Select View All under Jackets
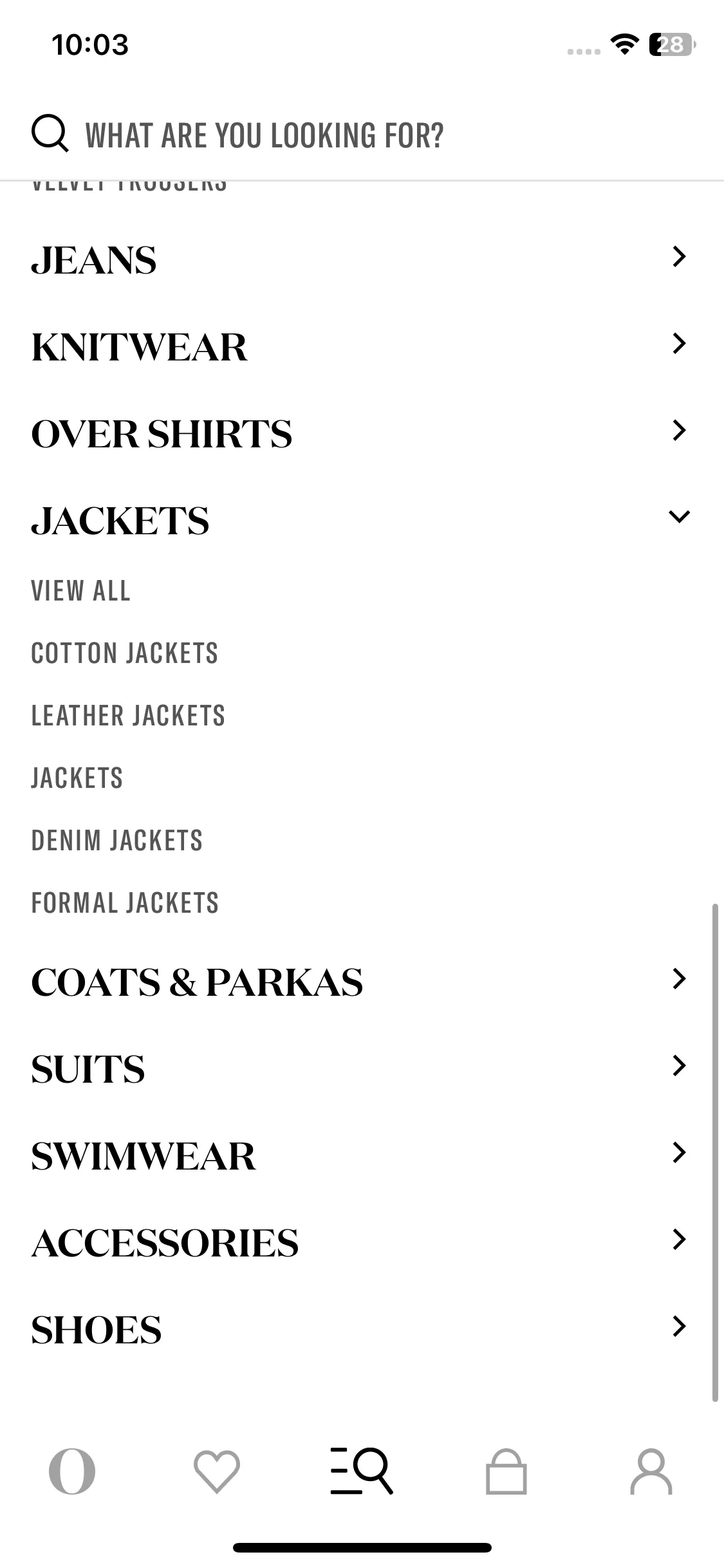 click(x=81, y=591)
